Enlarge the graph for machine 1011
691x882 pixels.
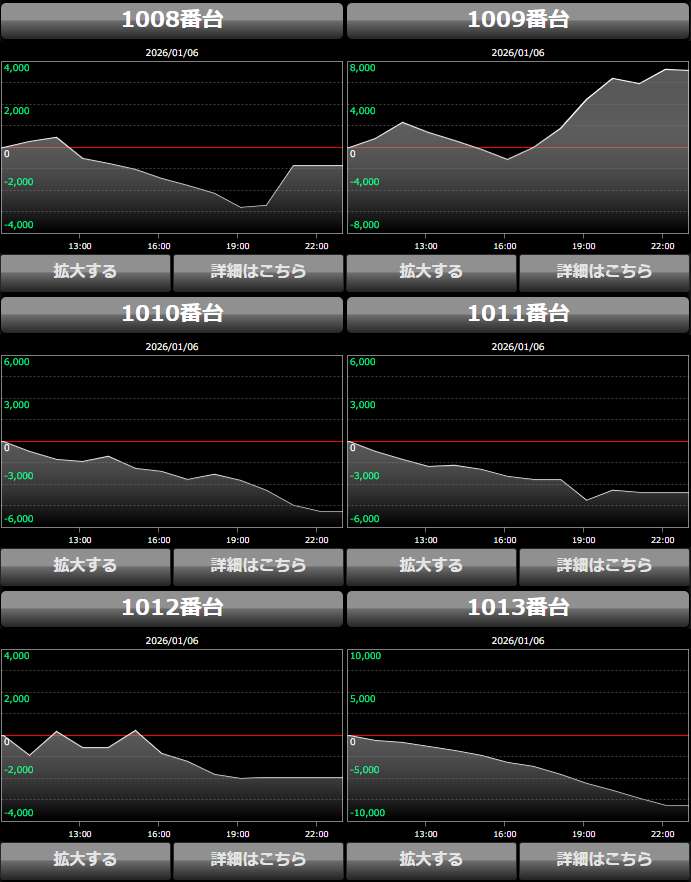pyautogui.click(x=431, y=565)
